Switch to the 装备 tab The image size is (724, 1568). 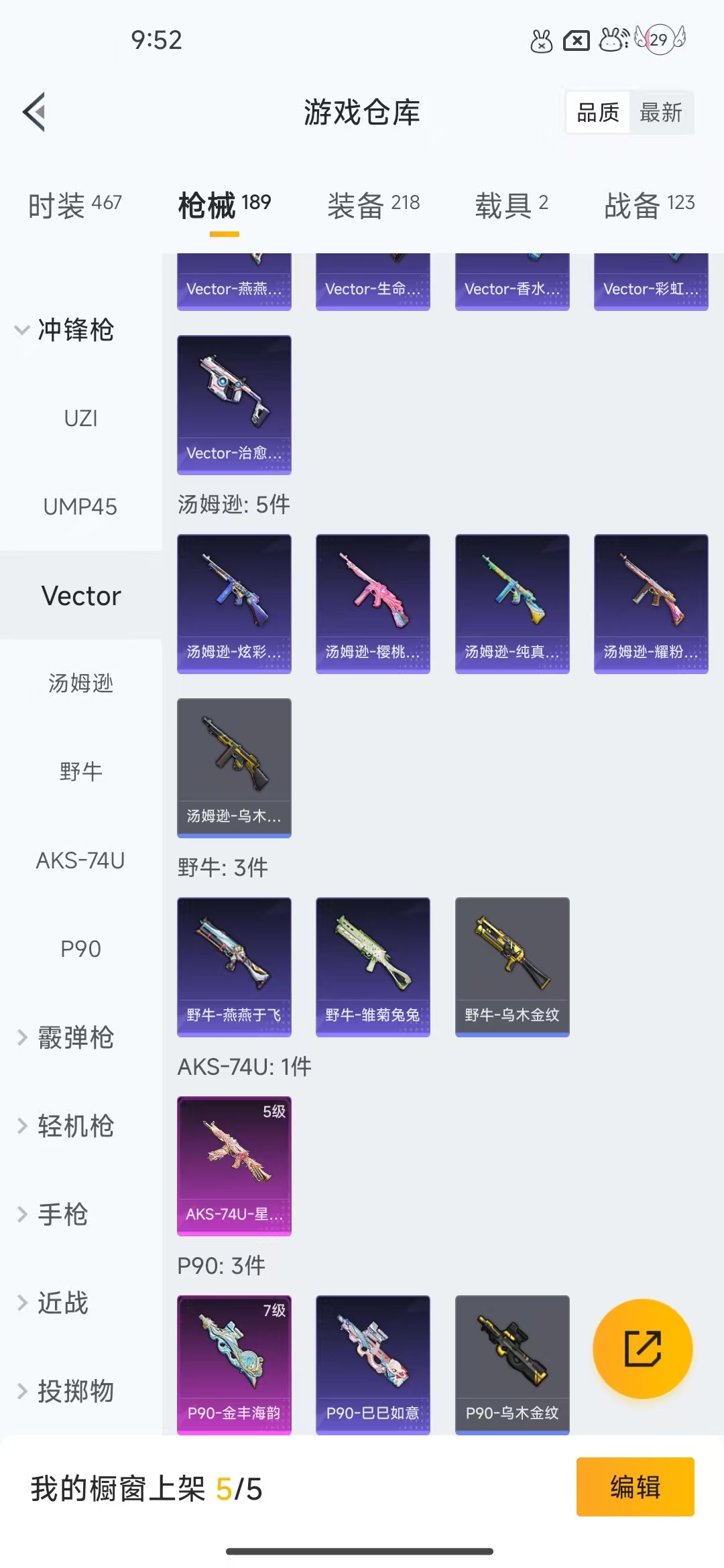click(x=373, y=204)
